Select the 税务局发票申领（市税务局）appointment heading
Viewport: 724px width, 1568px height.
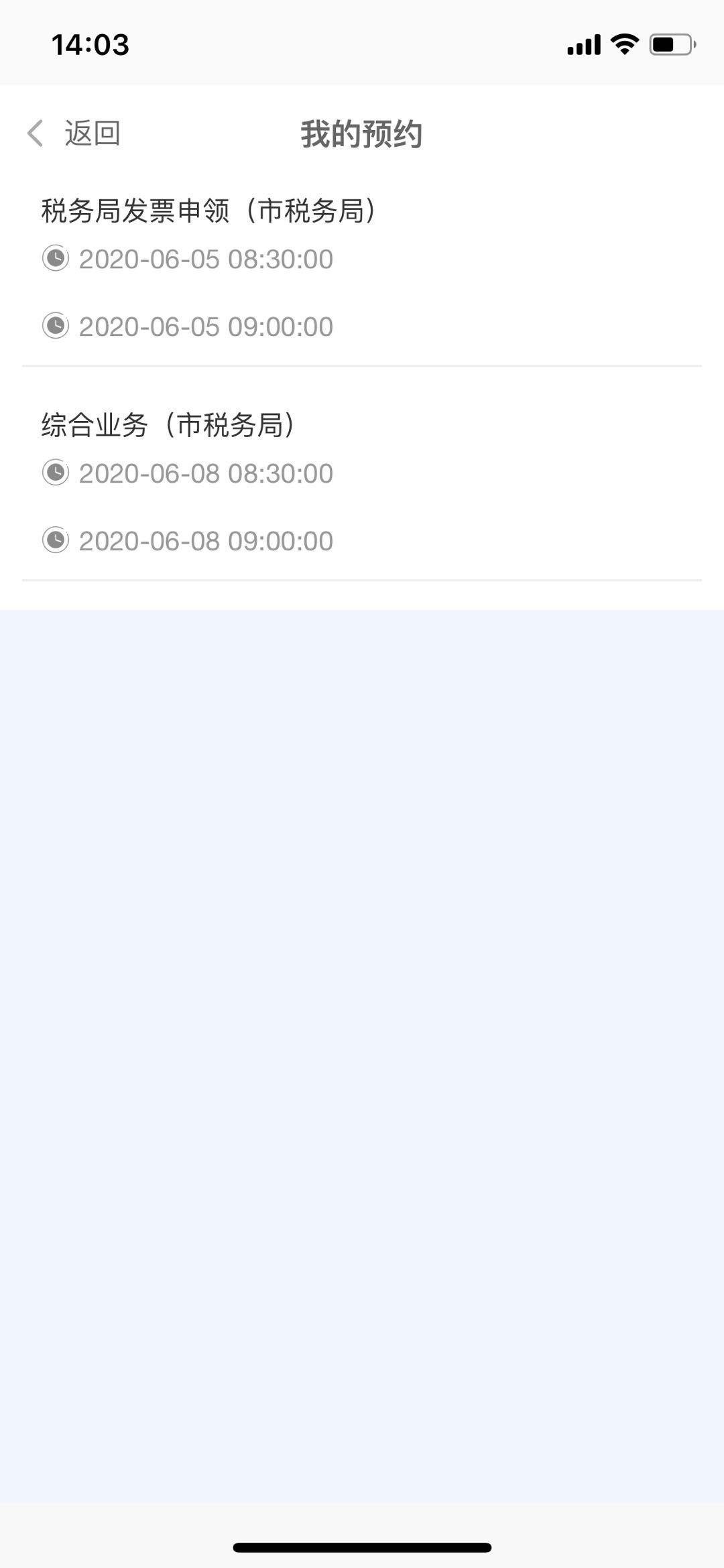(x=208, y=210)
